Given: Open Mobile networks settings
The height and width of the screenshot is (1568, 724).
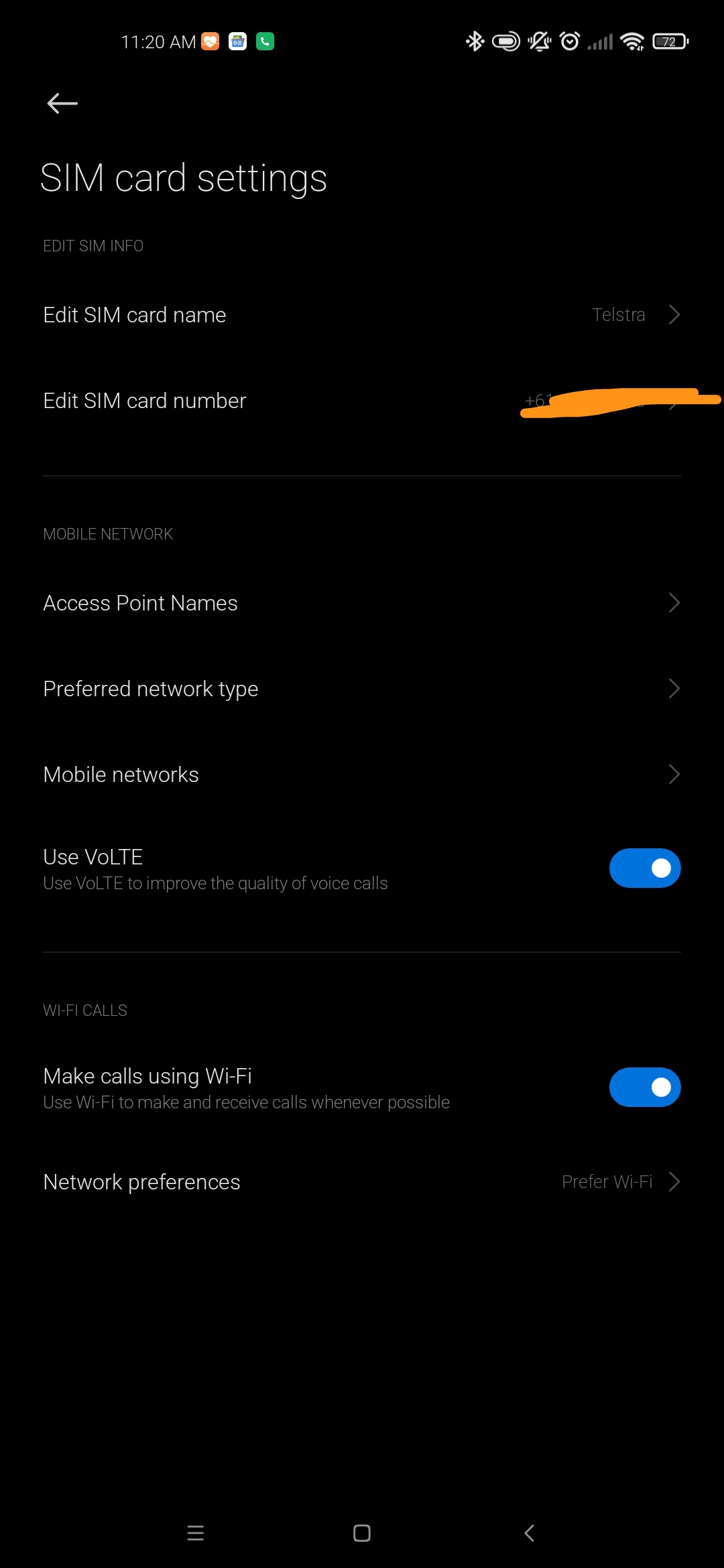Looking at the screenshot, I should (x=362, y=775).
